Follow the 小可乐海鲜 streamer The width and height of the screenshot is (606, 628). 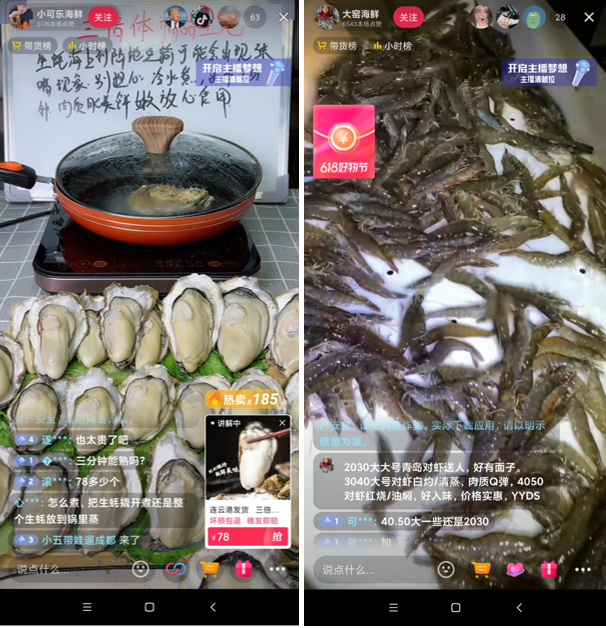pyautogui.click(x=103, y=17)
